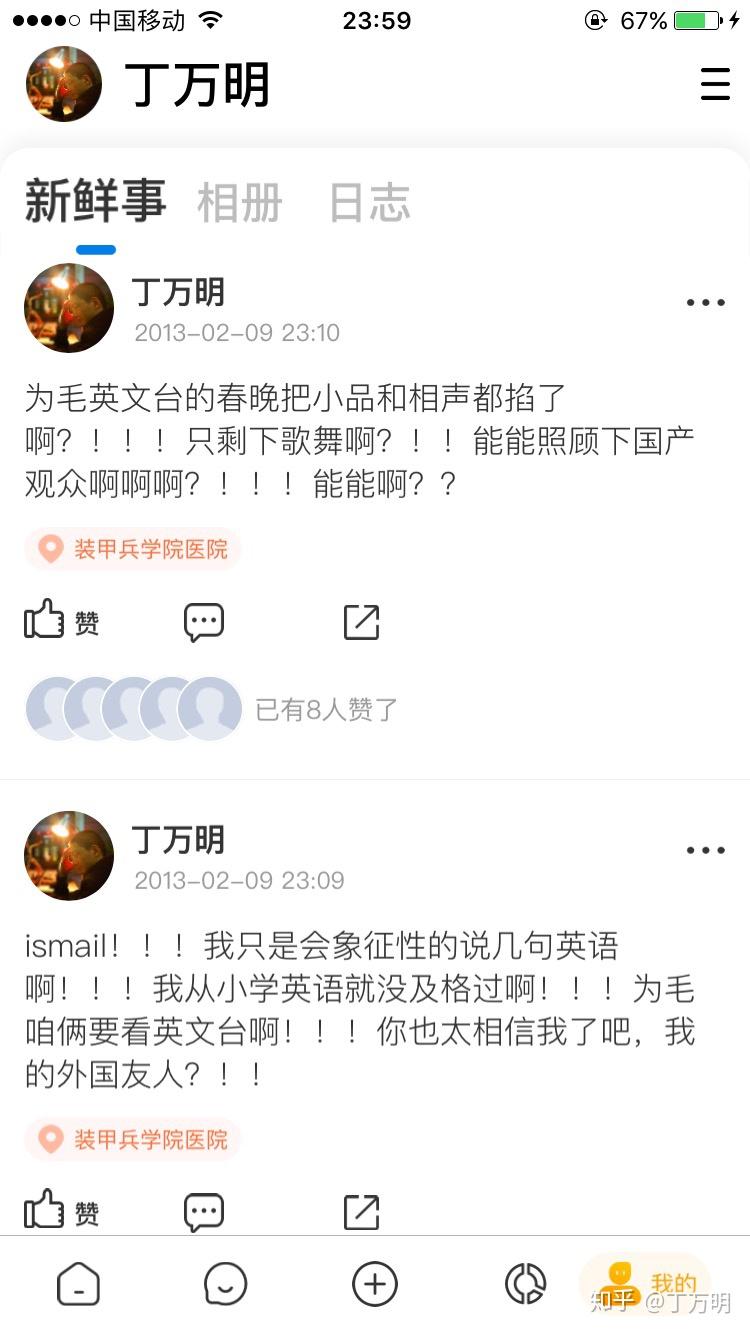Image resolution: width=750 pixels, height=1334 pixels.
Task: Open more options for the 23:09 post
Action: pyautogui.click(x=705, y=851)
